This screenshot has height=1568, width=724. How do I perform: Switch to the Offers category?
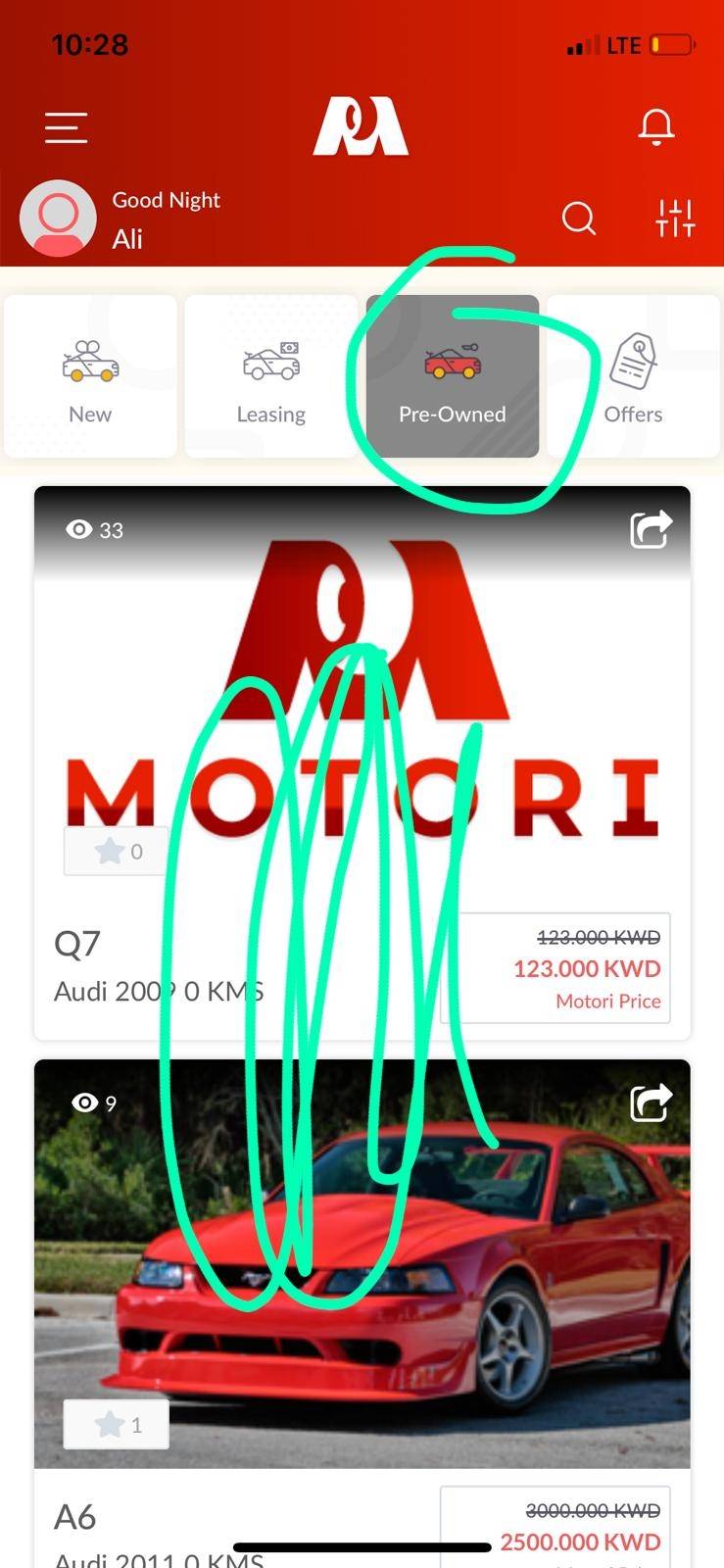pyautogui.click(x=633, y=377)
